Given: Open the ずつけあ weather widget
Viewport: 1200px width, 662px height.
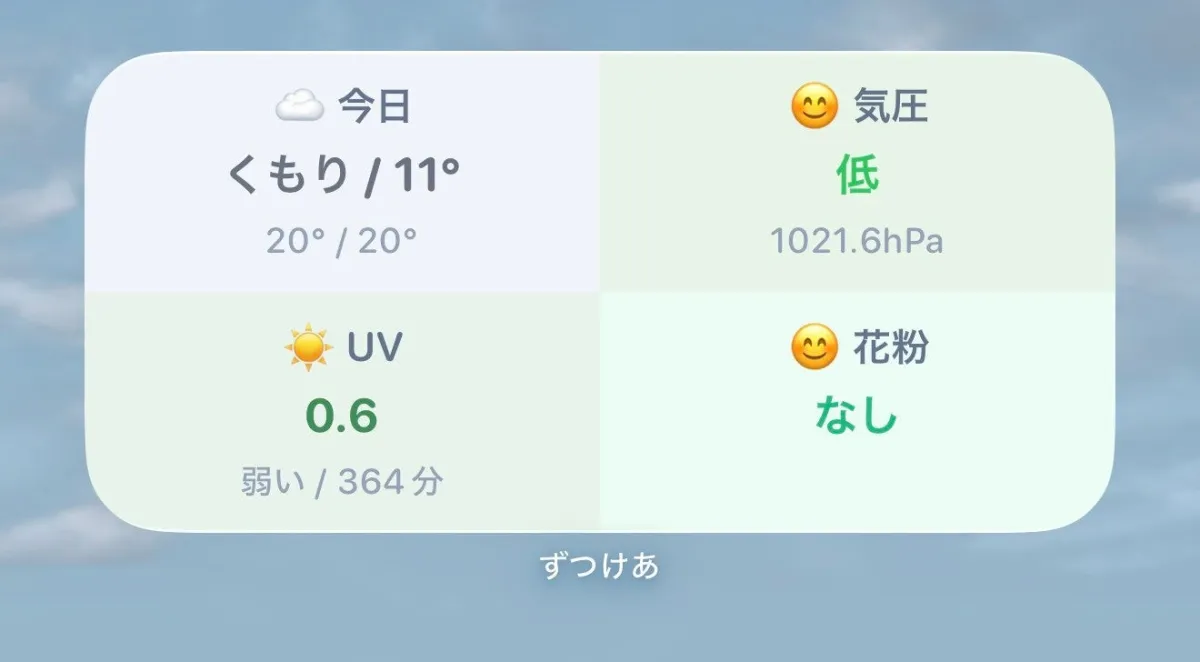Looking at the screenshot, I should pos(600,292).
